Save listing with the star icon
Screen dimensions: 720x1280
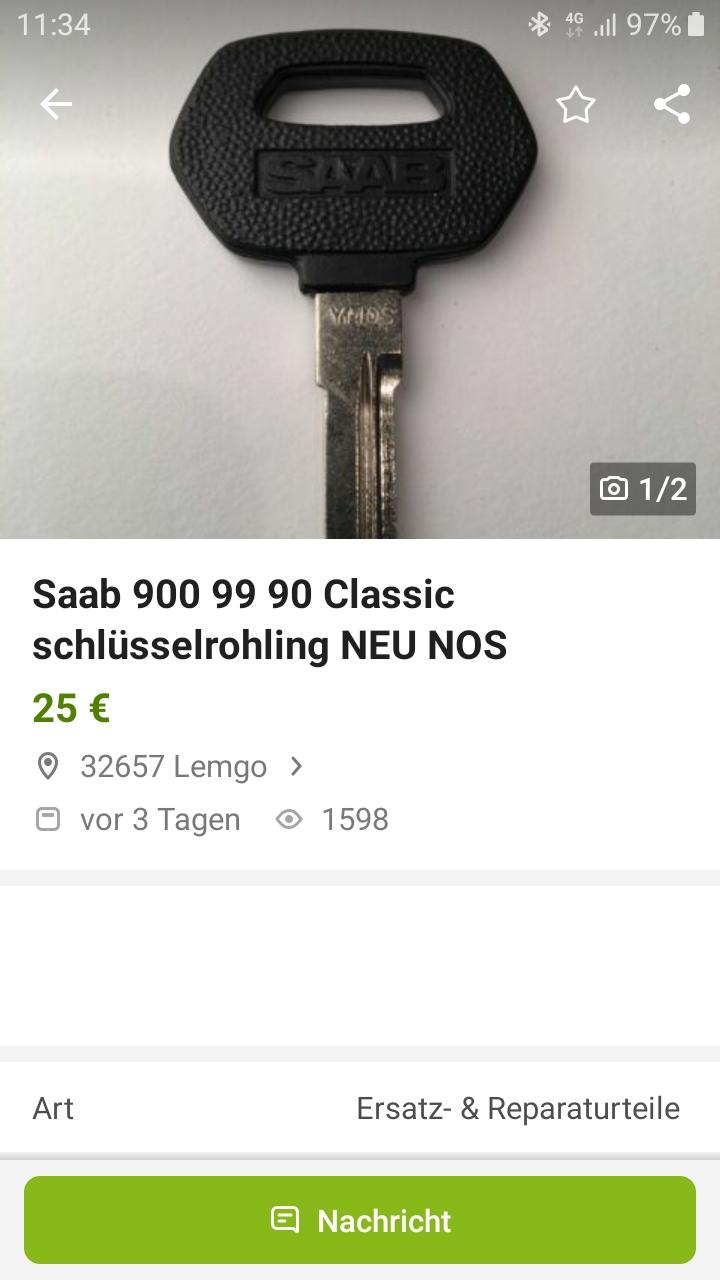coord(576,105)
